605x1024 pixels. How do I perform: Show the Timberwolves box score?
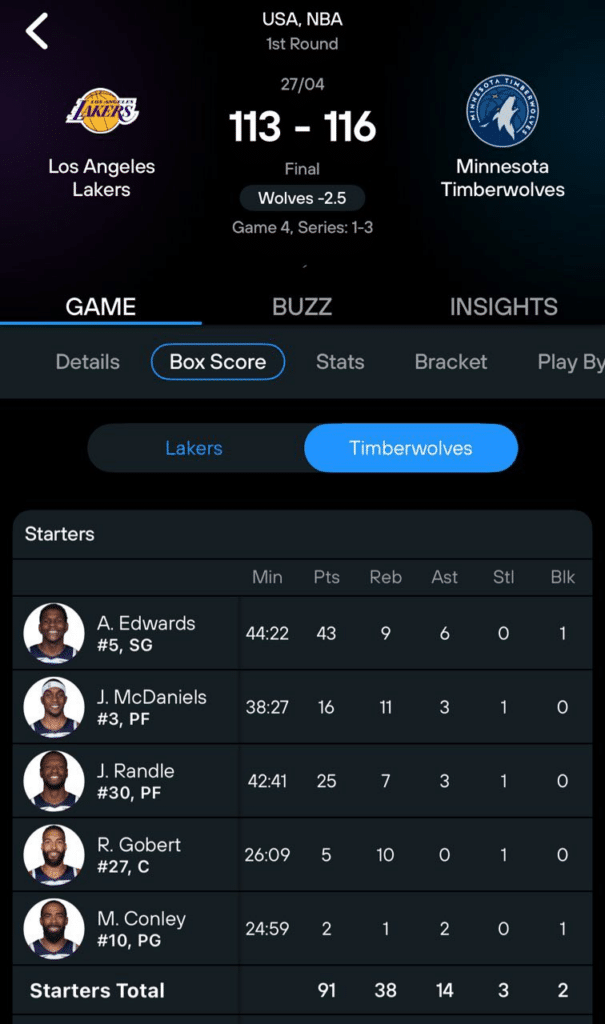pyautogui.click(x=410, y=448)
